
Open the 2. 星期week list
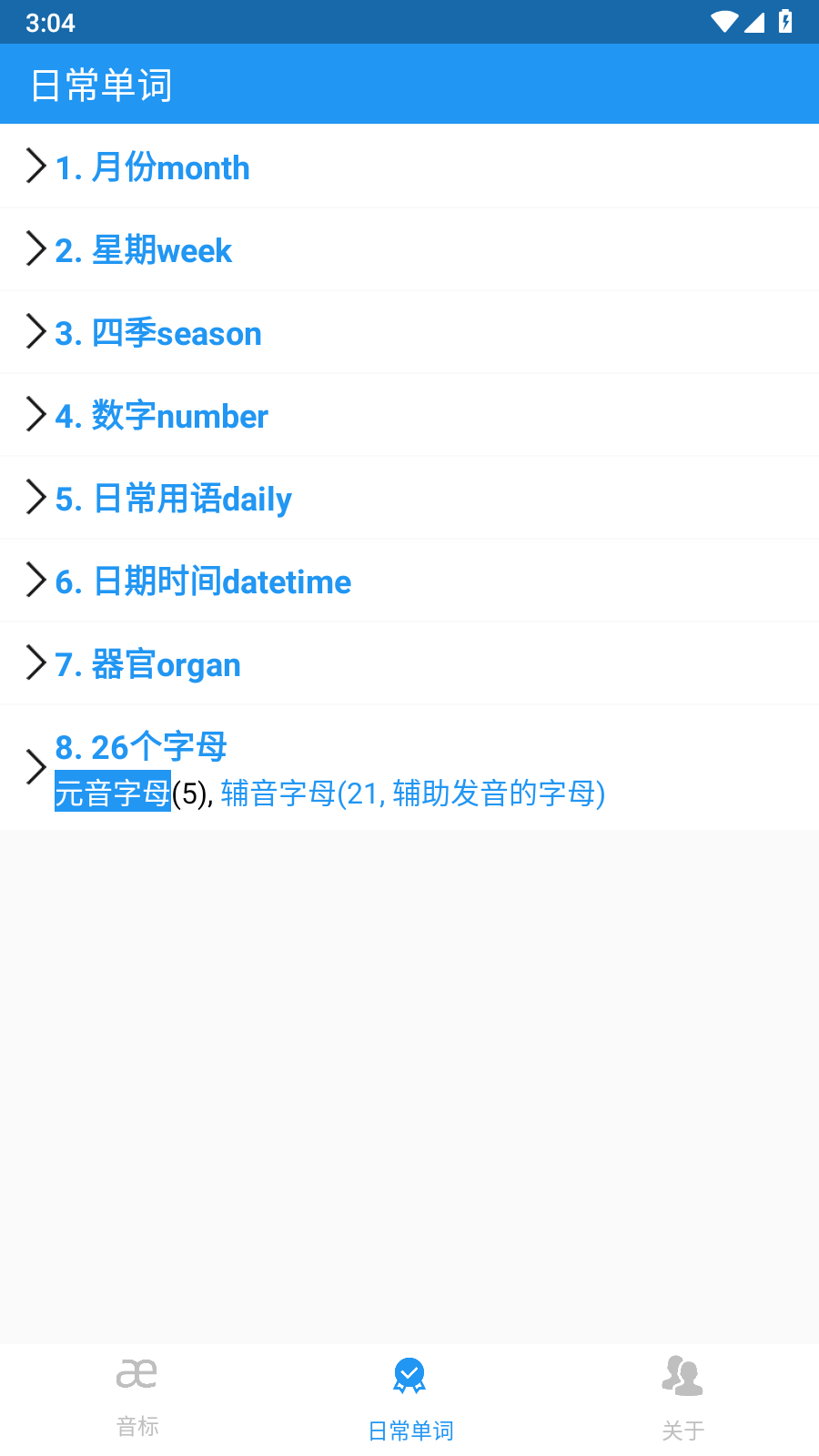click(144, 250)
